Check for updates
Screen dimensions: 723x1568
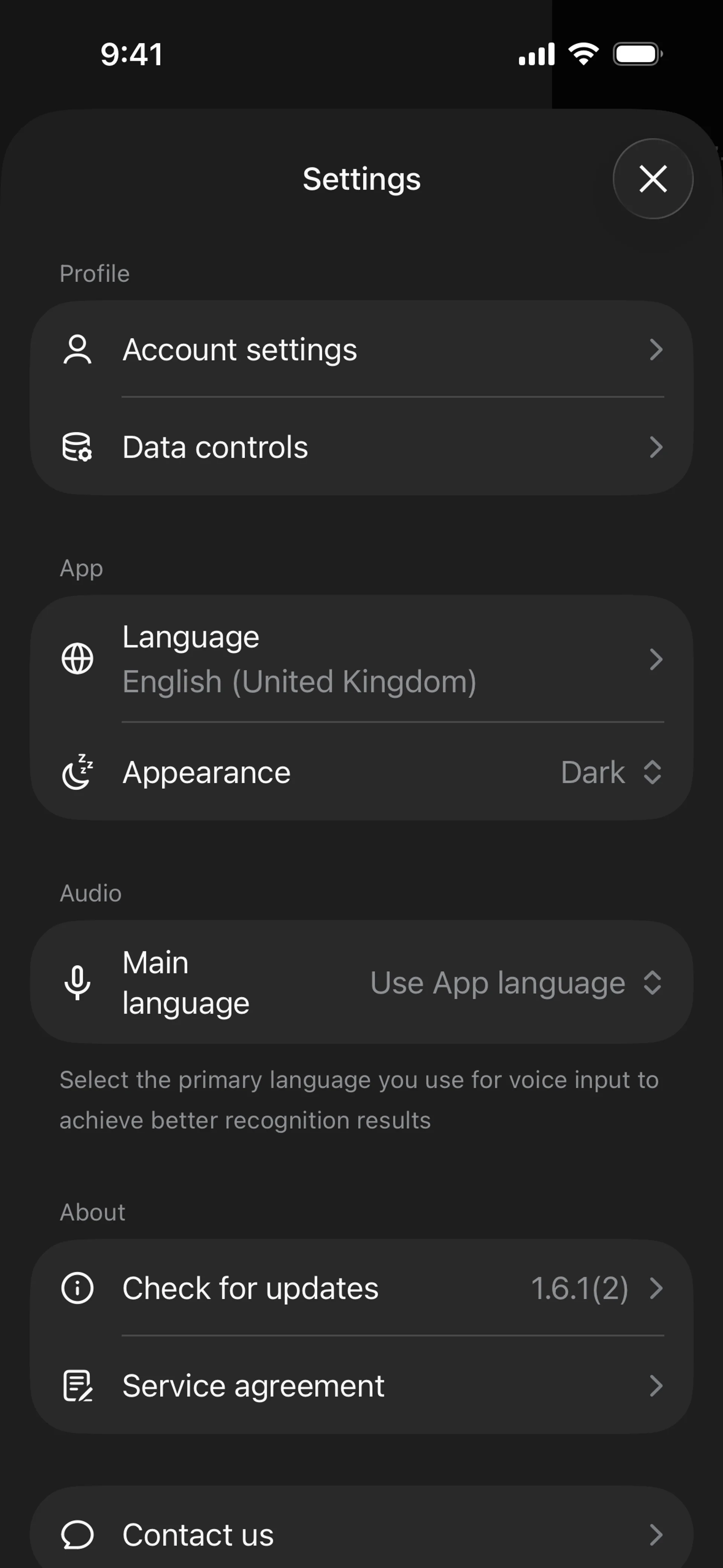pos(361,1288)
